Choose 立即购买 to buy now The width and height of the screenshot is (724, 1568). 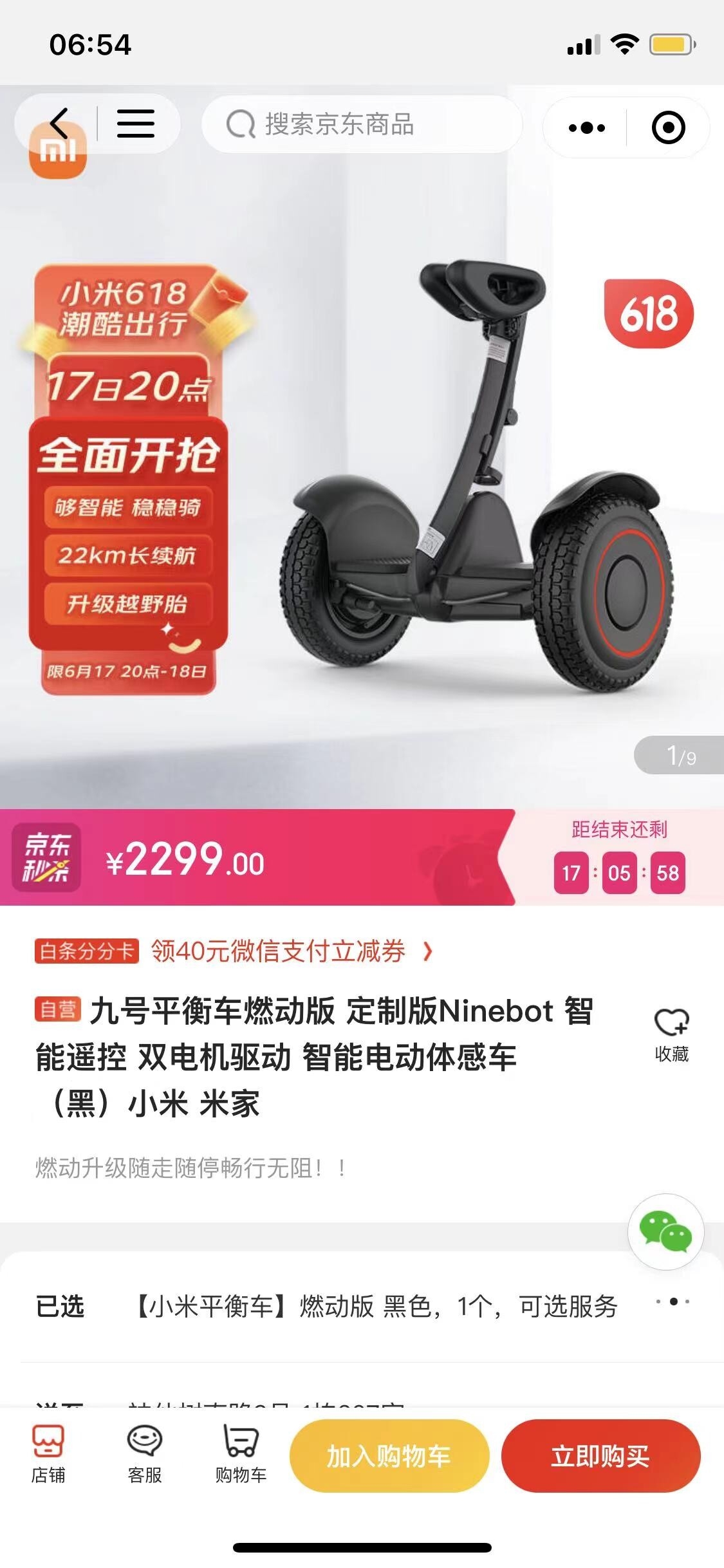pyautogui.click(x=600, y=1455)
